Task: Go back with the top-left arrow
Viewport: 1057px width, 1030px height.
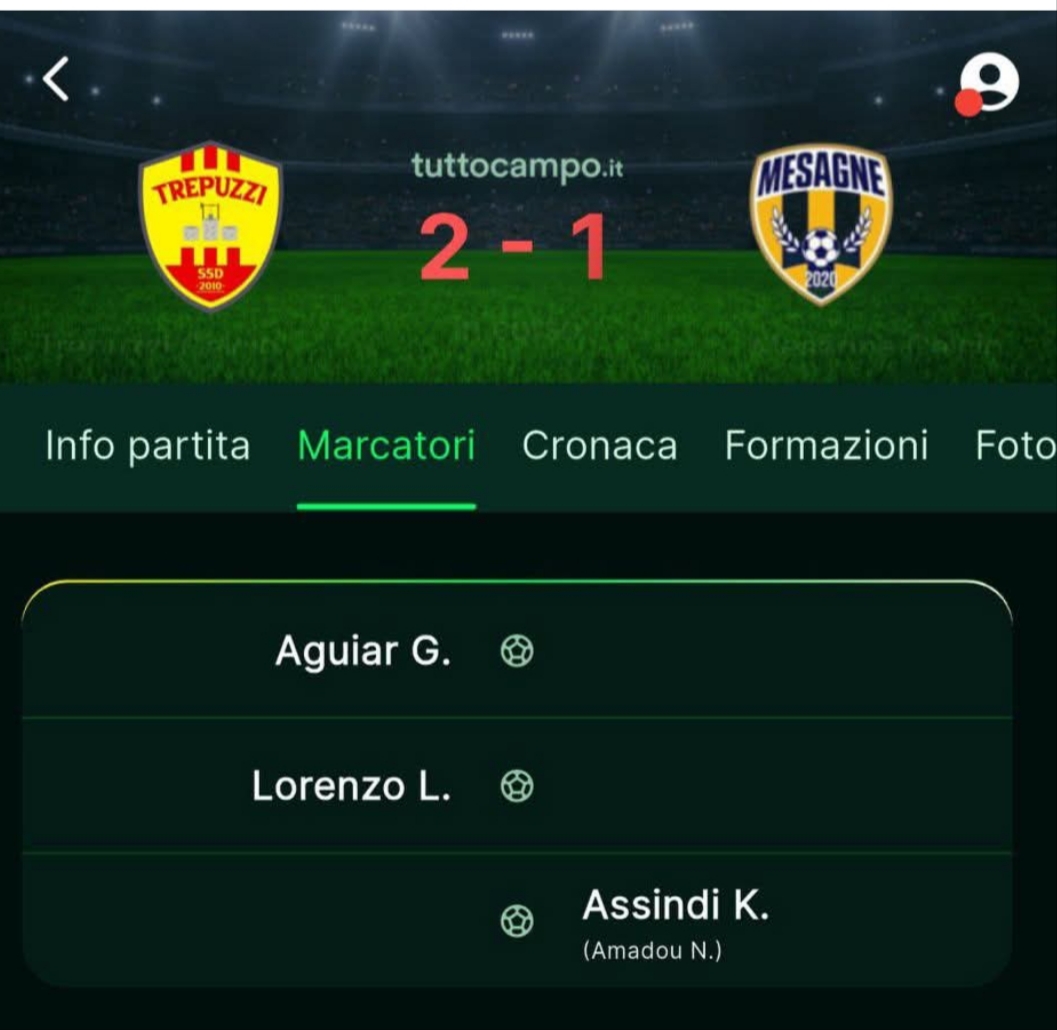Action: pyautogui.click(x=55, y=79)
